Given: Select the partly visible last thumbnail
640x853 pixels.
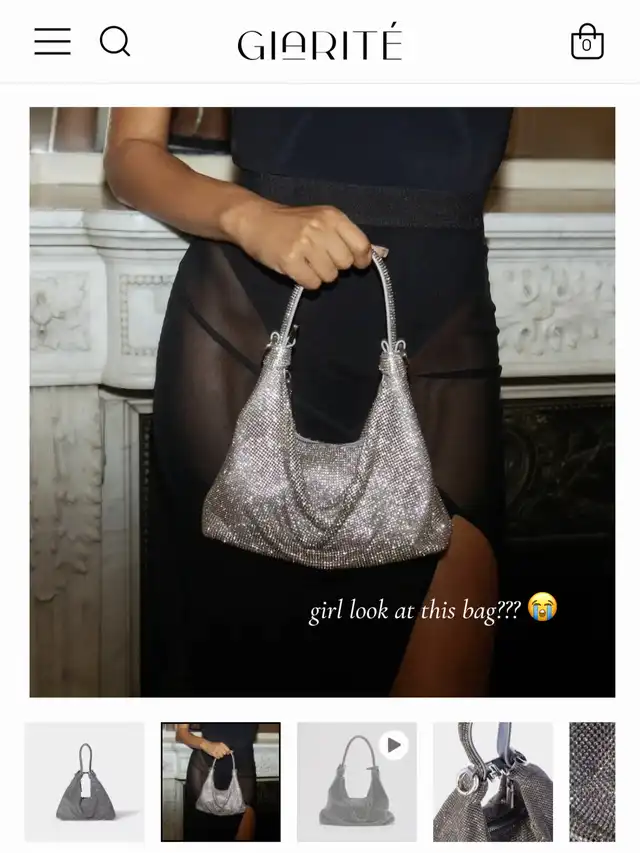Looking at the screenshot, I should tap(593, 781).
